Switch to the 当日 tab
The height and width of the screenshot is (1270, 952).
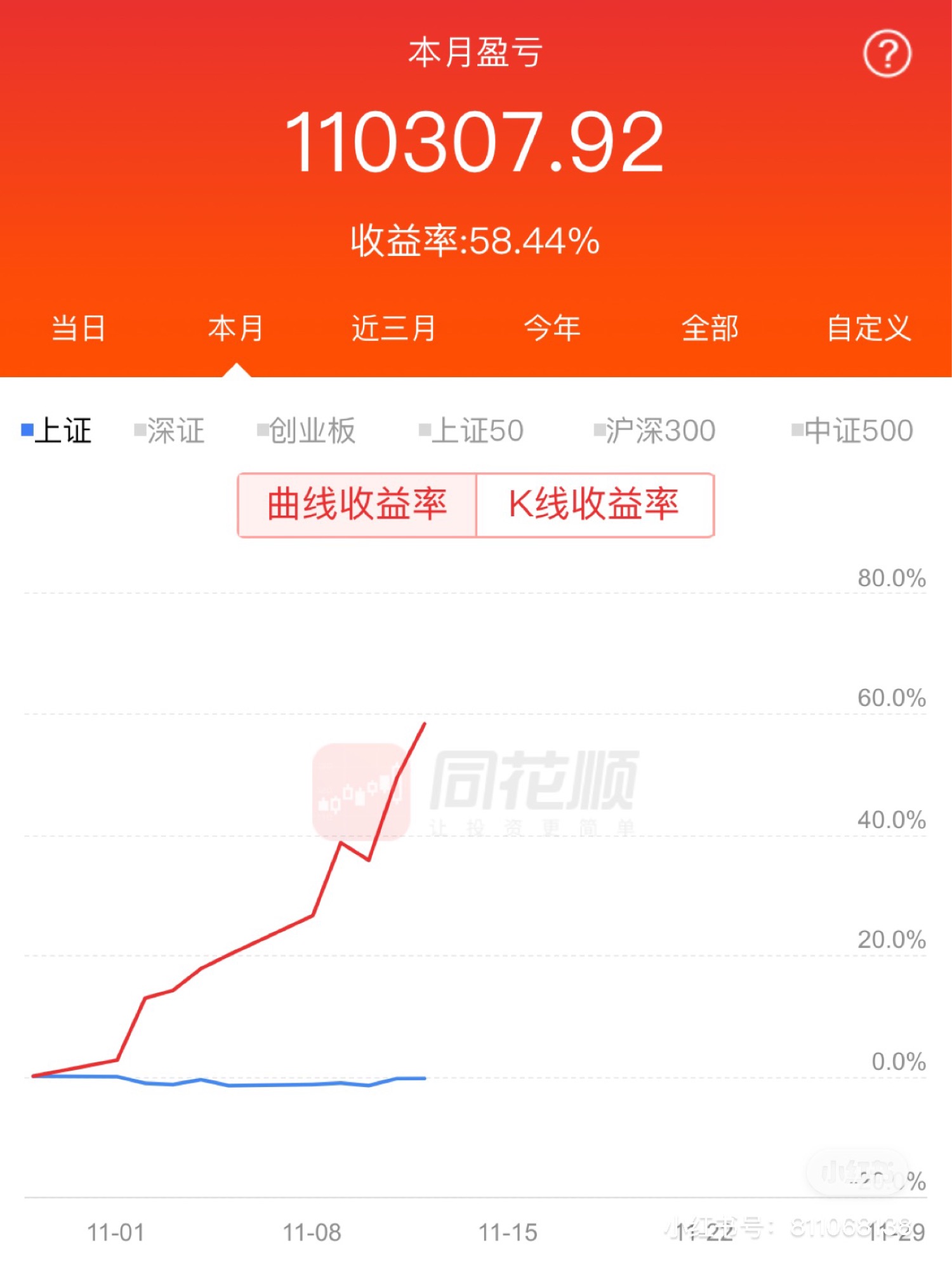(x=78, y=328)
